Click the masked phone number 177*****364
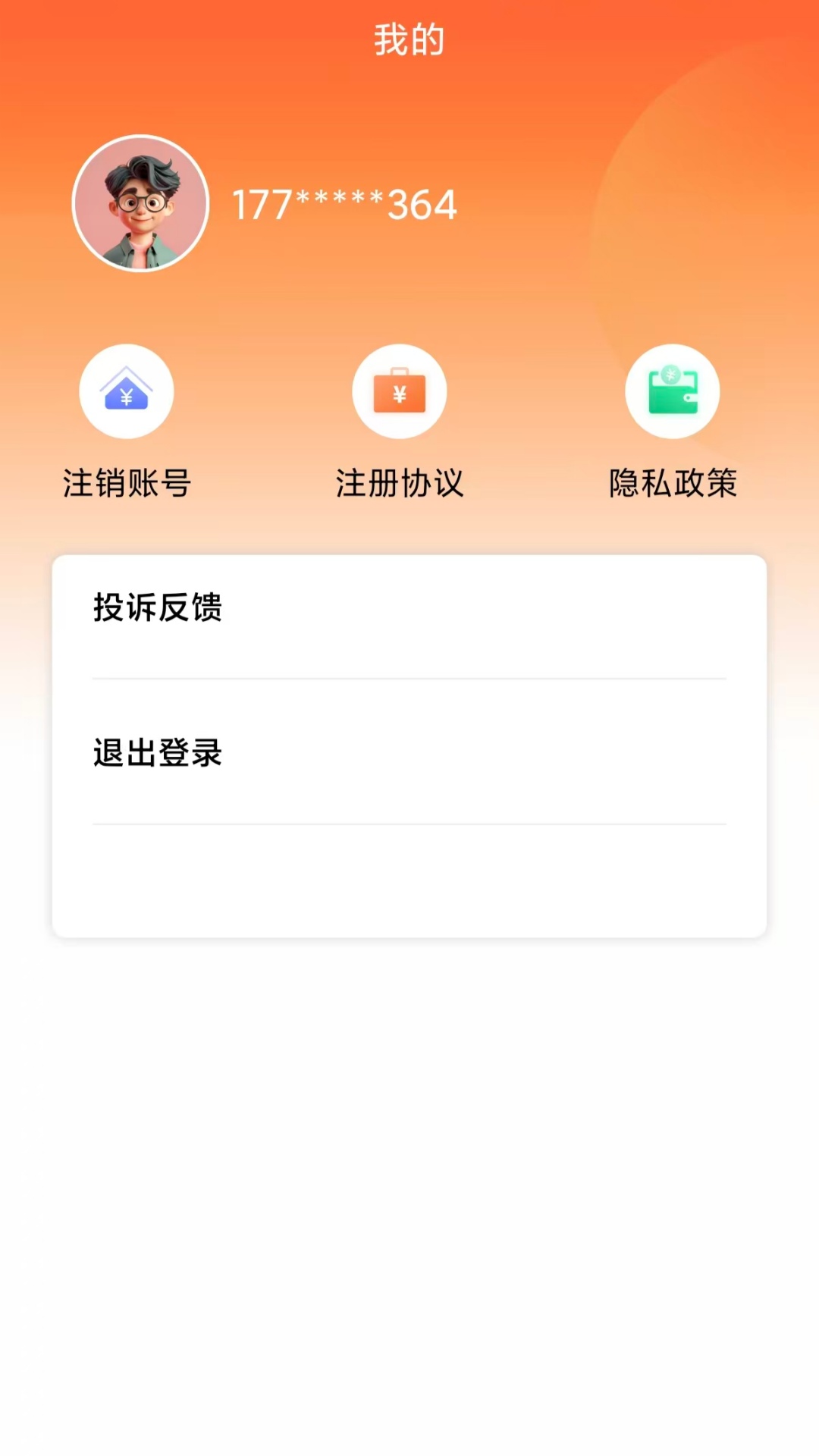Viewport: 819px width, 1456px height. tap(343, 203)
